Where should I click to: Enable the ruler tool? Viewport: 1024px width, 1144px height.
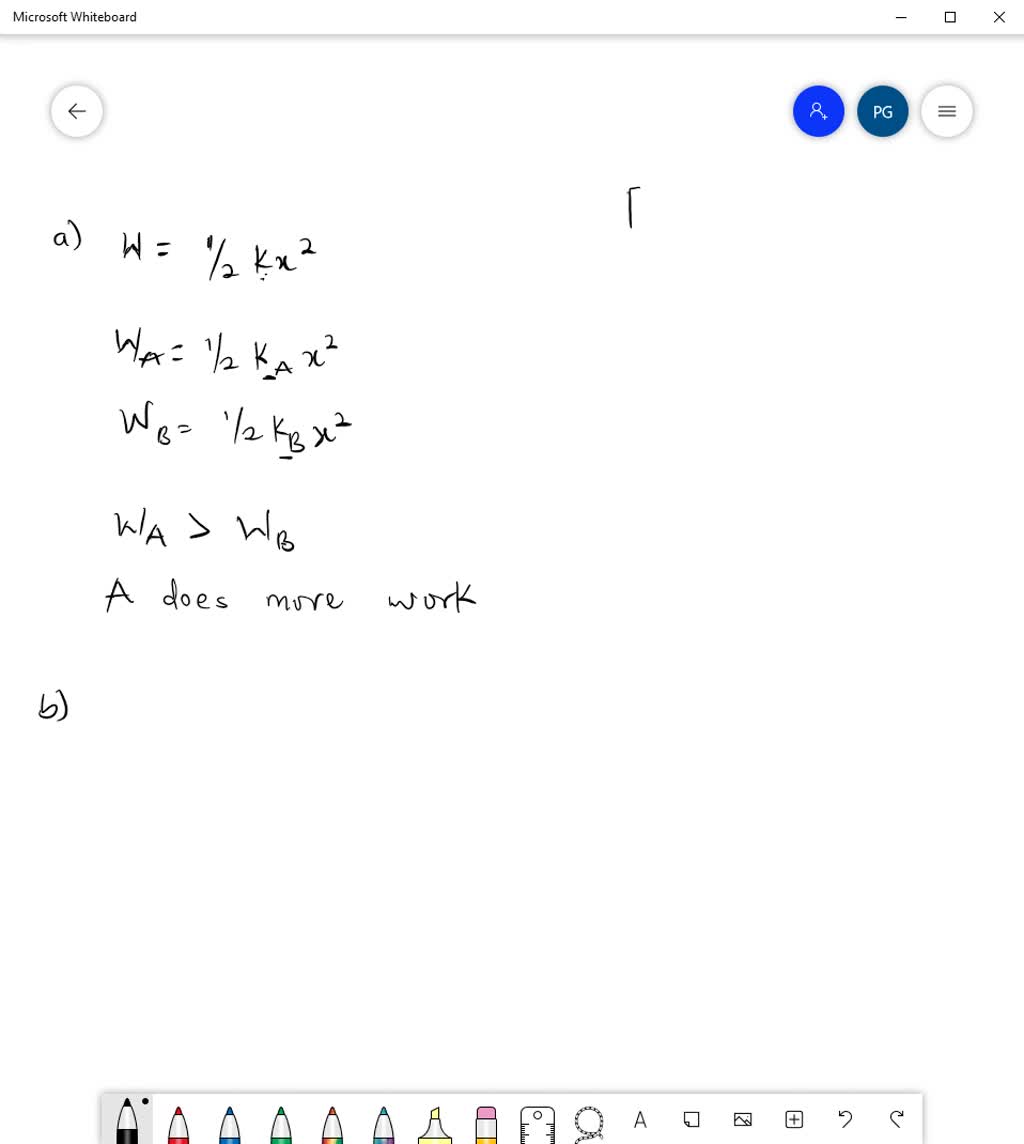[537, 1122]
